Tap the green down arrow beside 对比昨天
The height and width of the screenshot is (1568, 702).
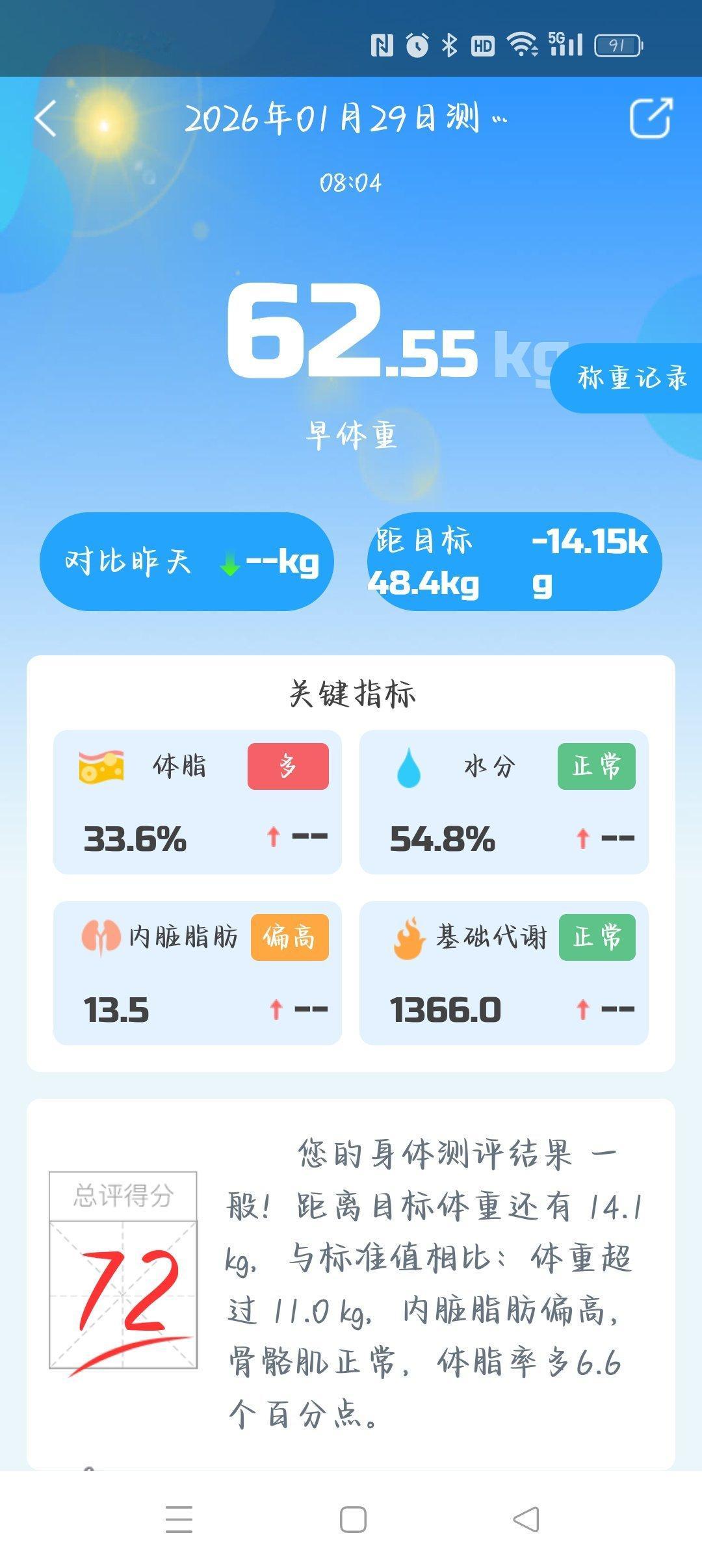231,565
